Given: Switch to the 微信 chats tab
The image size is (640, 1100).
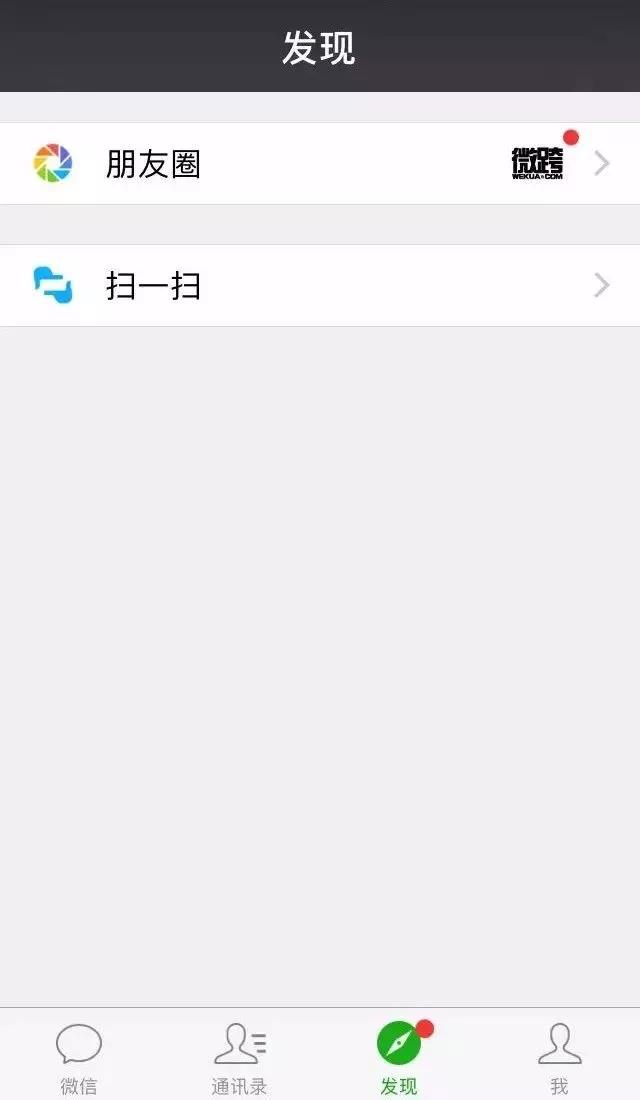Looking at the screenshot, I should [79, 1056].
